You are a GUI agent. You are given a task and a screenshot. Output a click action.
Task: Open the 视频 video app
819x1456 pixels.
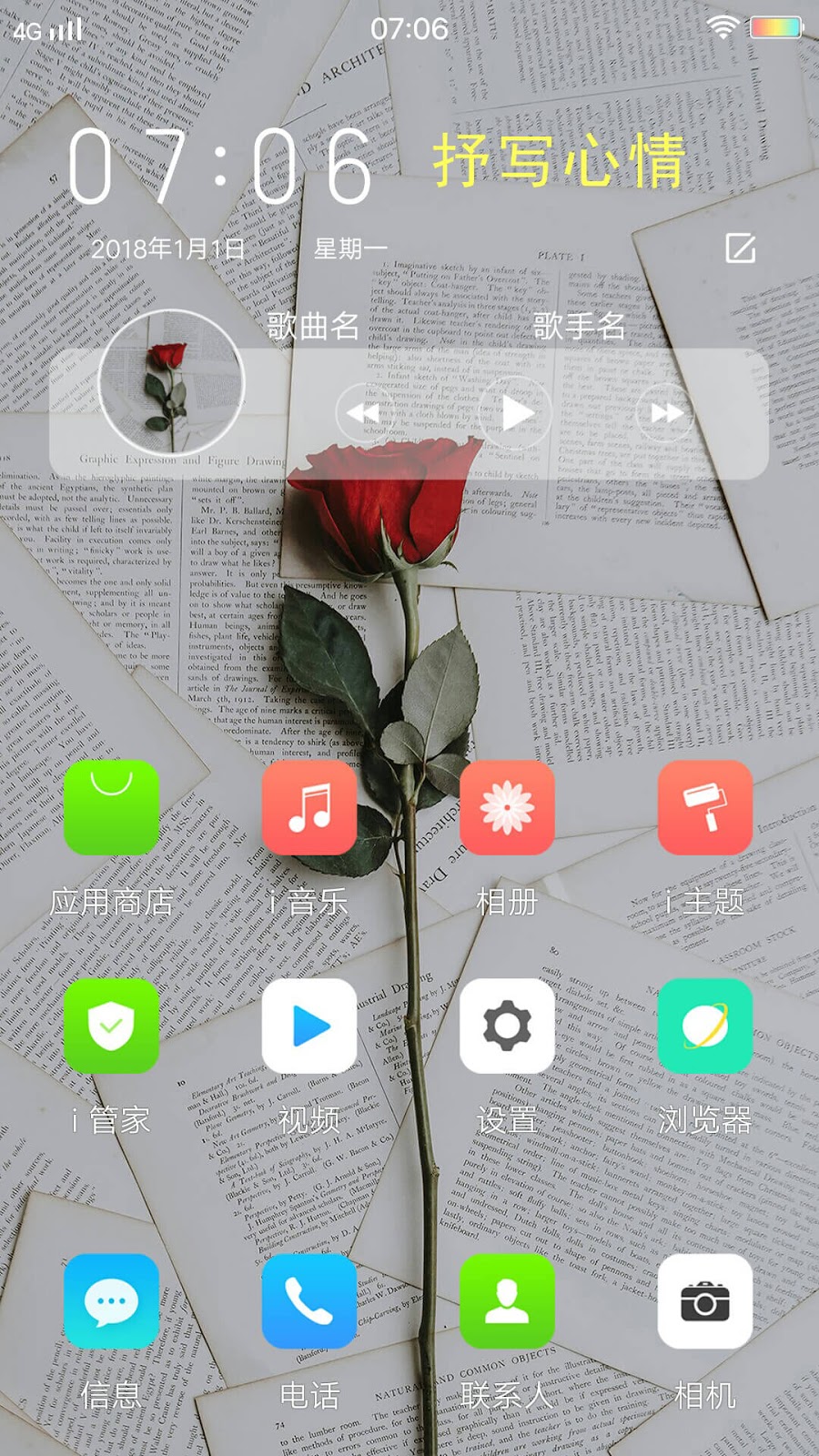[309, 1026]
